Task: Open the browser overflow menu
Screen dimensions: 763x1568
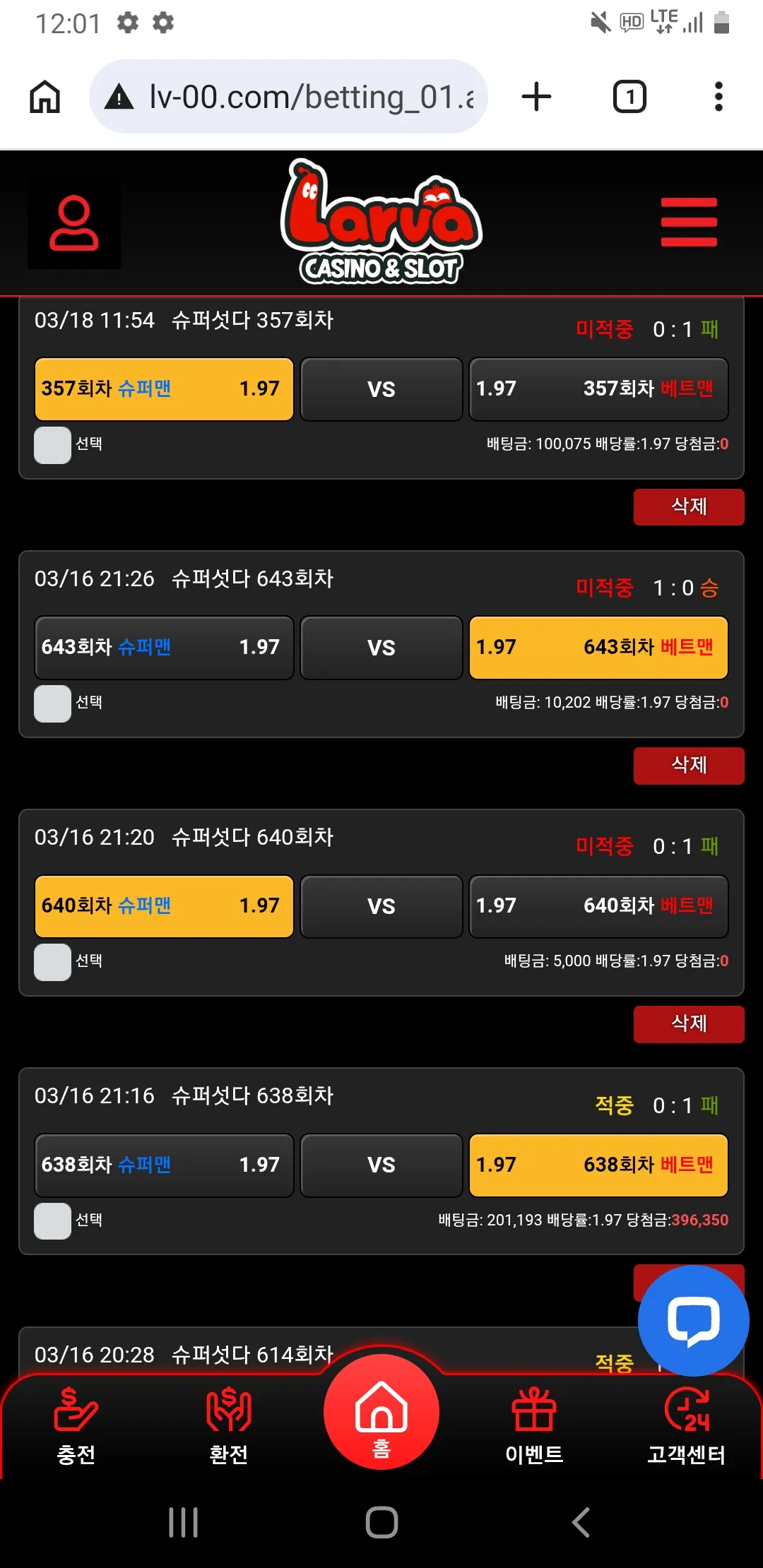Action: coord(718,97)
